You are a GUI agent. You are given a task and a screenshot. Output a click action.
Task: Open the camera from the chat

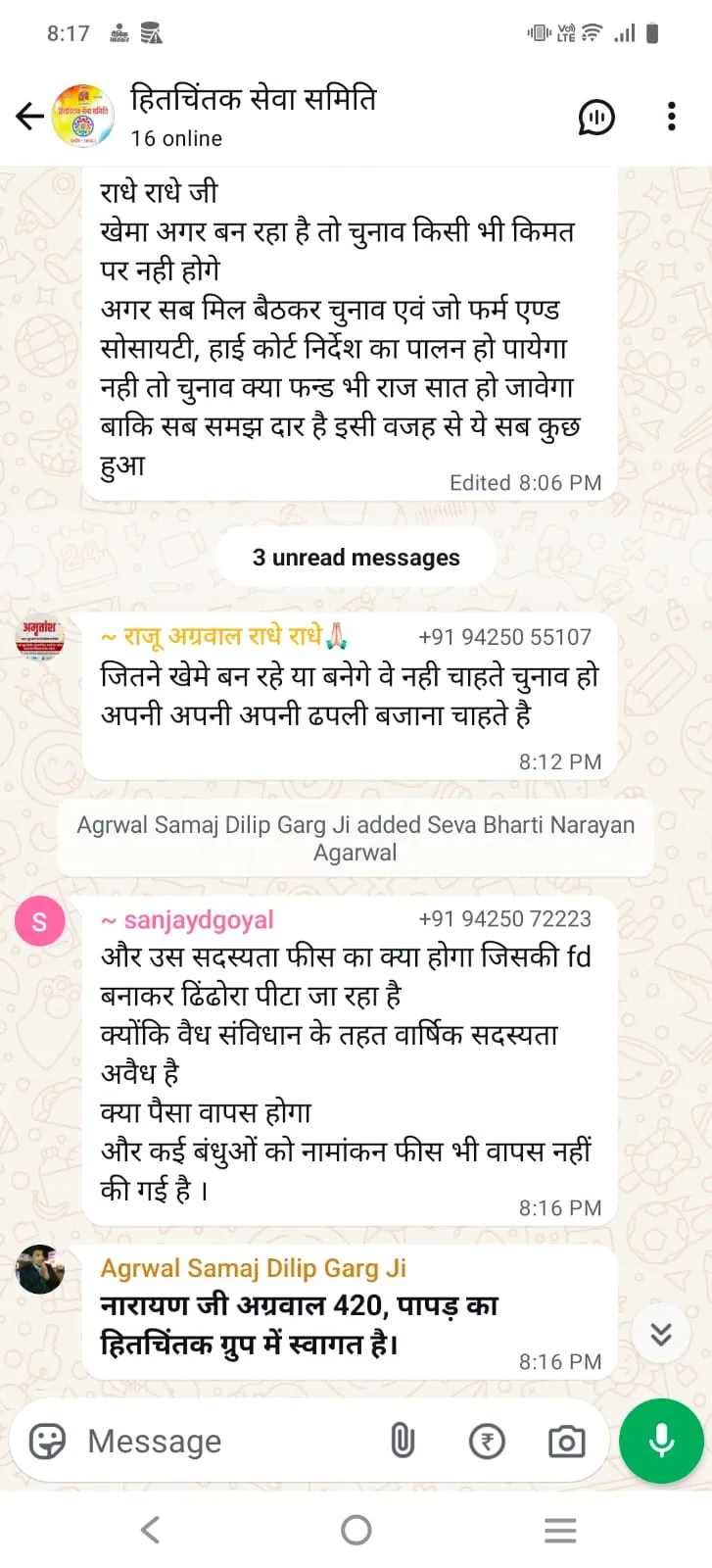(x=566, y=1441)
